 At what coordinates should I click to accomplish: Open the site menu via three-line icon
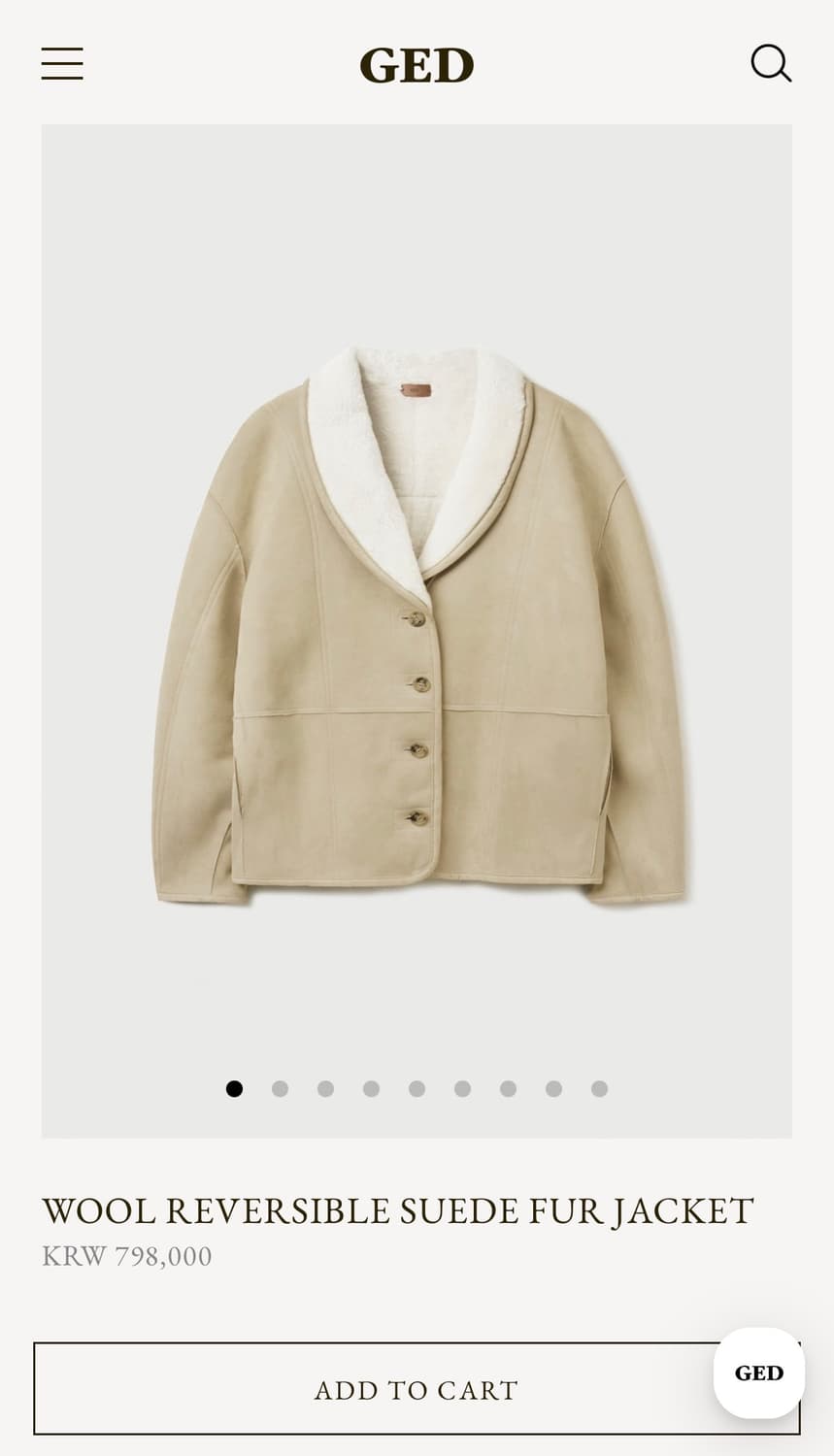tap(63, 63)
